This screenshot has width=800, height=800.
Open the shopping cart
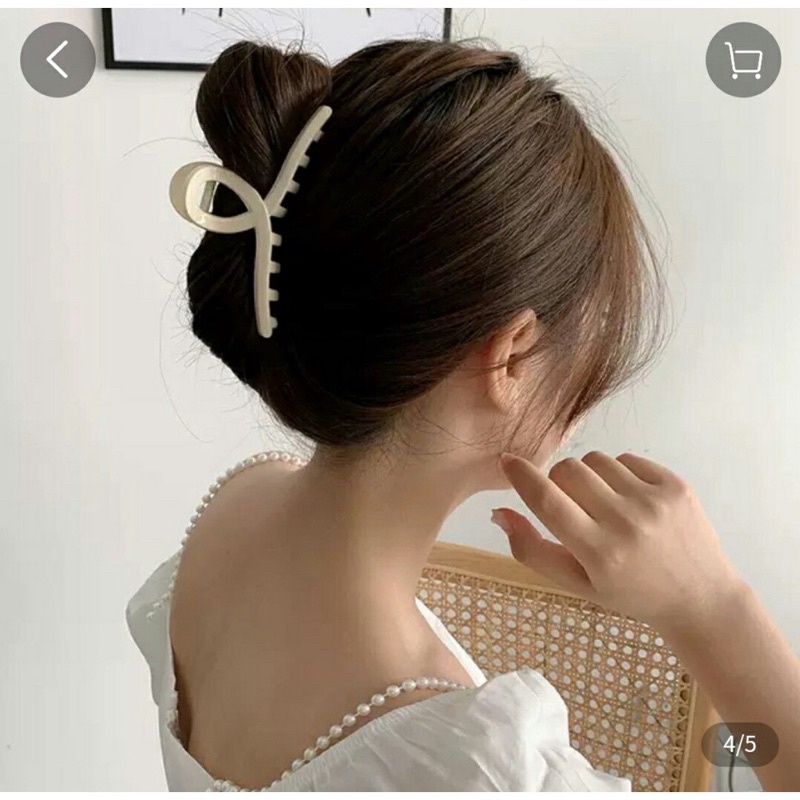[743, 60]
